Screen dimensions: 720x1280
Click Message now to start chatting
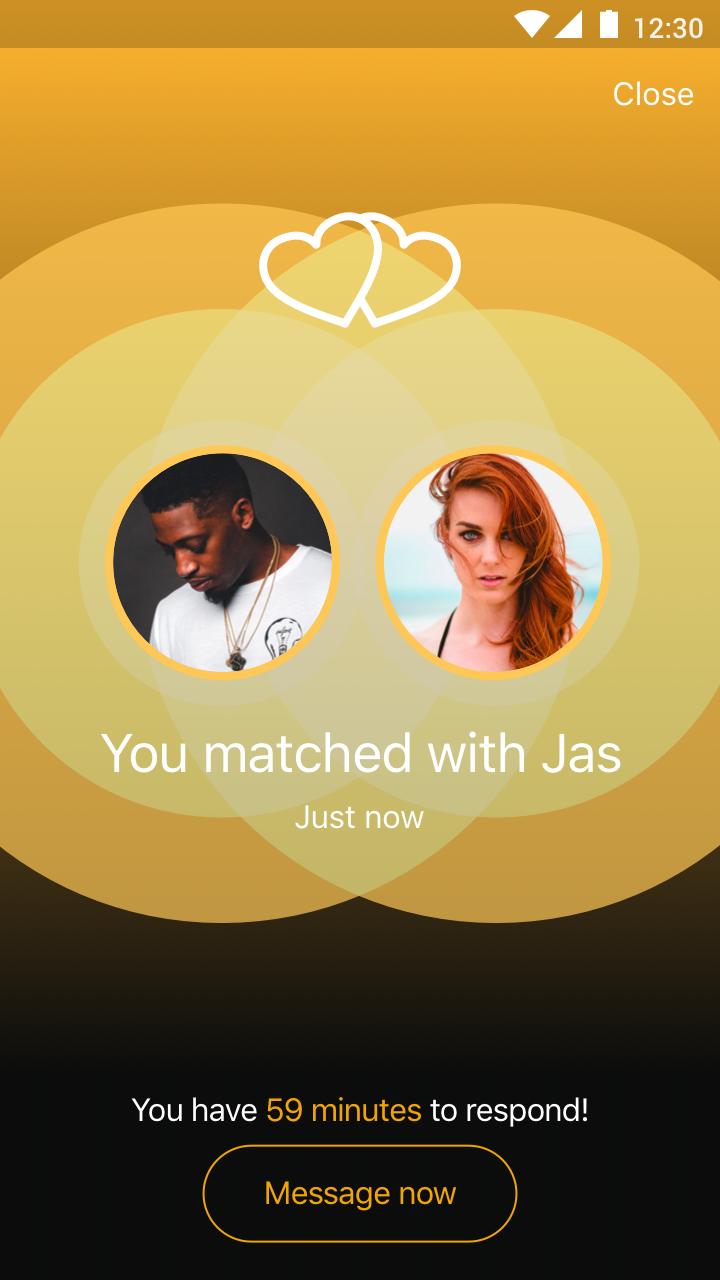point(360,1193)
